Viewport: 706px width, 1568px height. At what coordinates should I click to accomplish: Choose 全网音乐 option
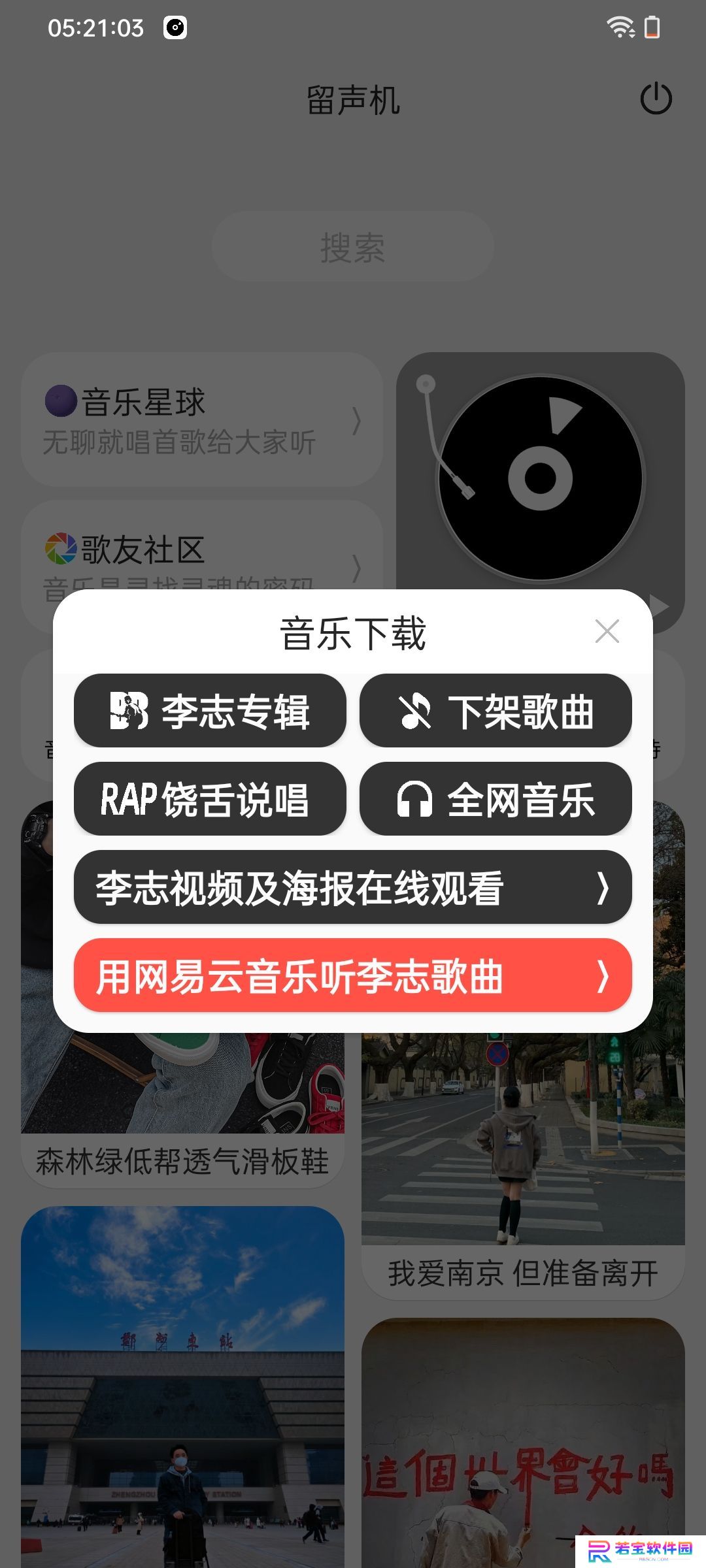[x=496, y=798]
